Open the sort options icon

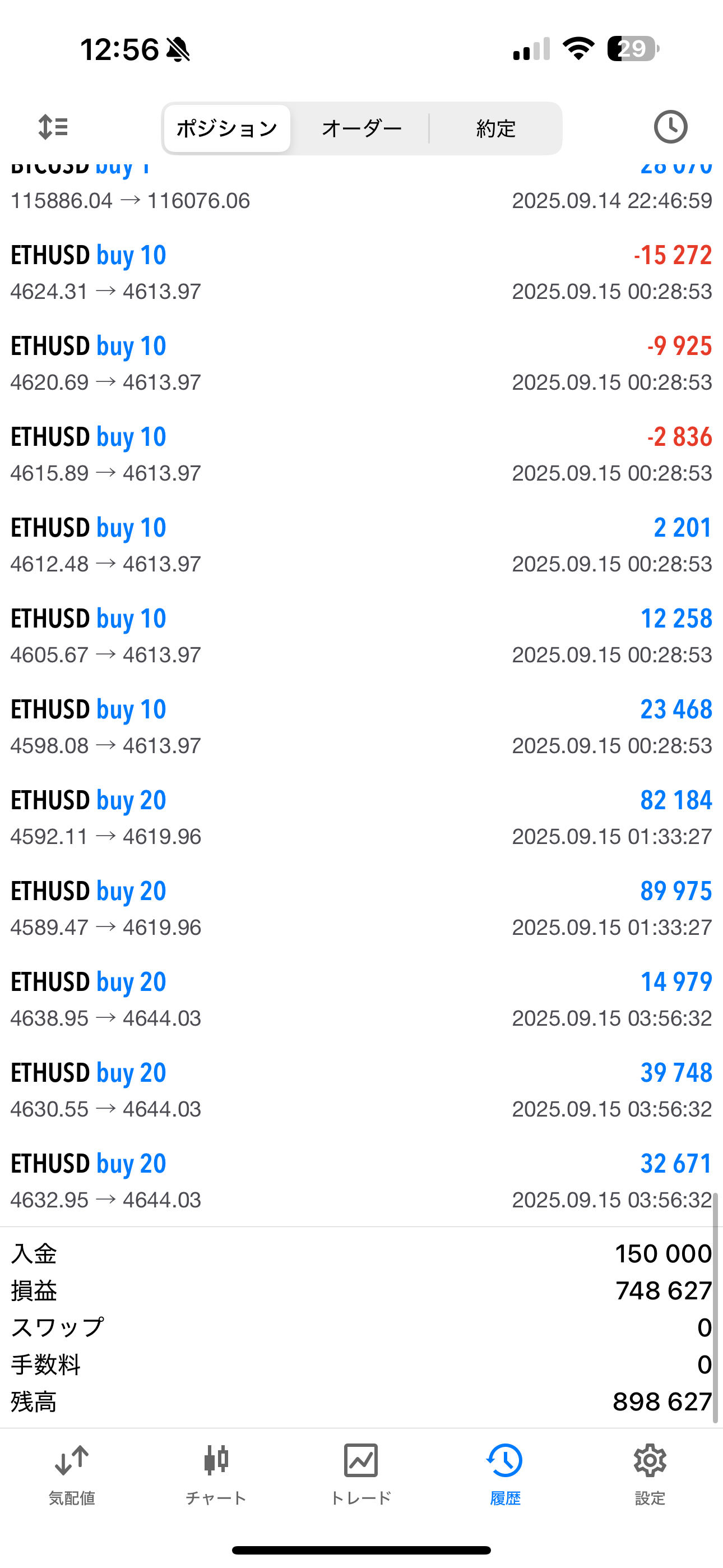click(x=53, y=127)
